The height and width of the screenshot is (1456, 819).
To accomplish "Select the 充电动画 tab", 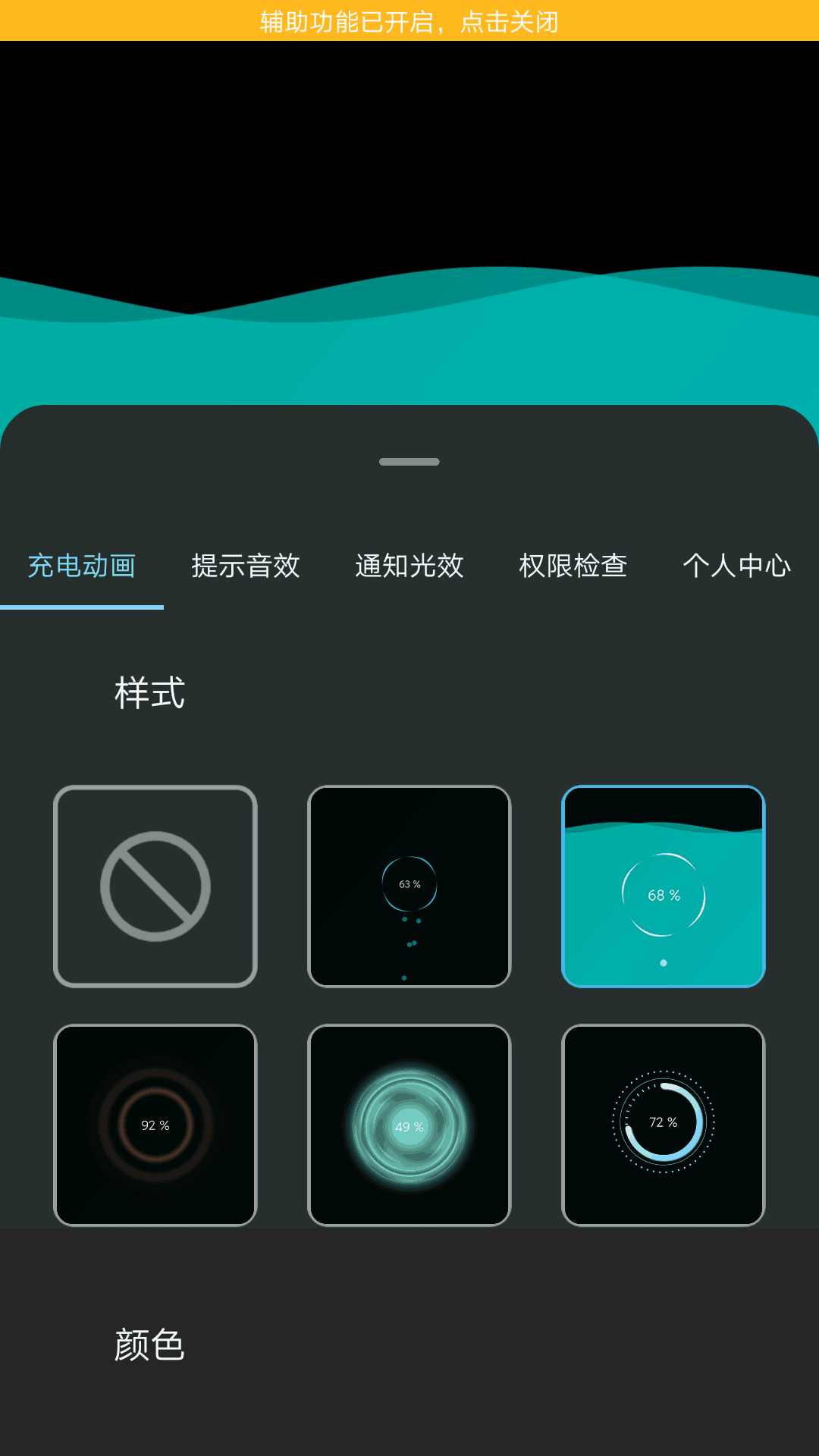I will click(82, 566).
